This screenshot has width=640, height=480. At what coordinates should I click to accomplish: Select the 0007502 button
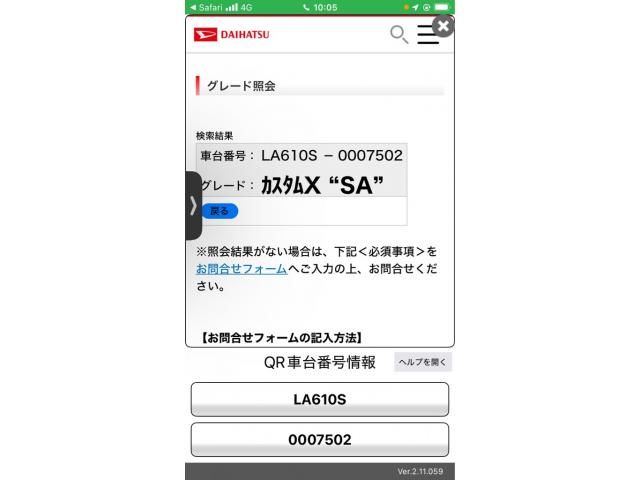point(319,440)
